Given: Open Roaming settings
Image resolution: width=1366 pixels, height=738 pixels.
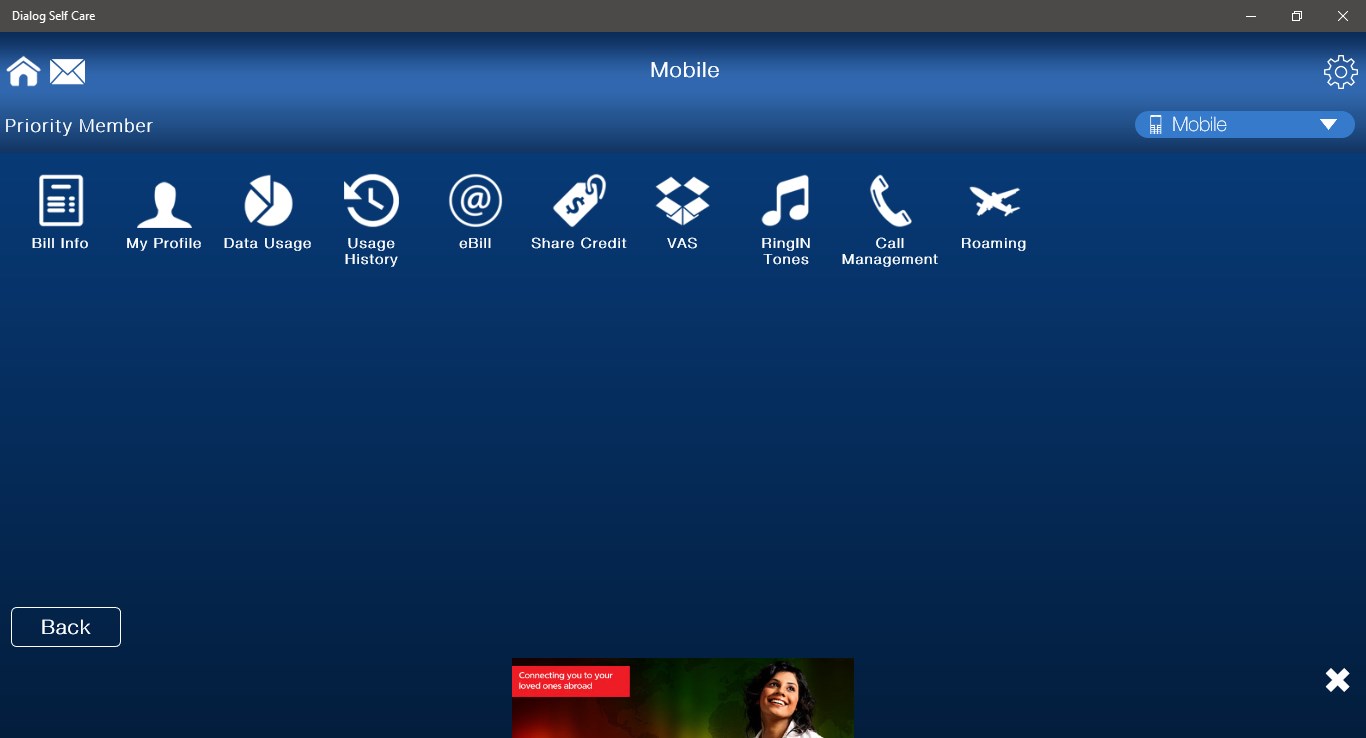Looking at the screenshot, I should click(993, 212).
